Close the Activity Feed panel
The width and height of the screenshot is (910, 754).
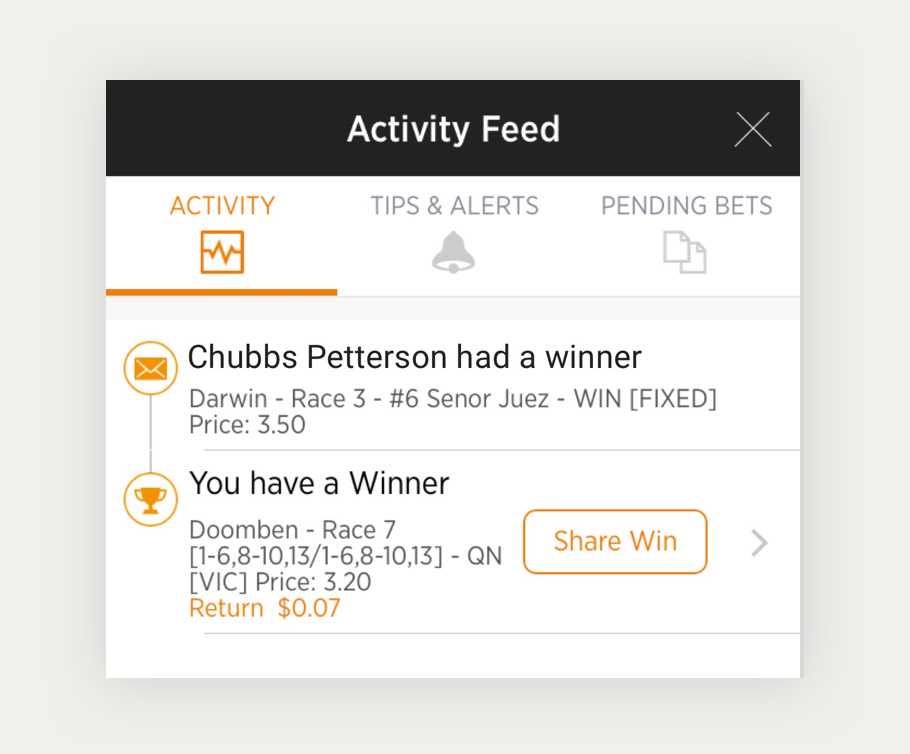click(753, 129)
